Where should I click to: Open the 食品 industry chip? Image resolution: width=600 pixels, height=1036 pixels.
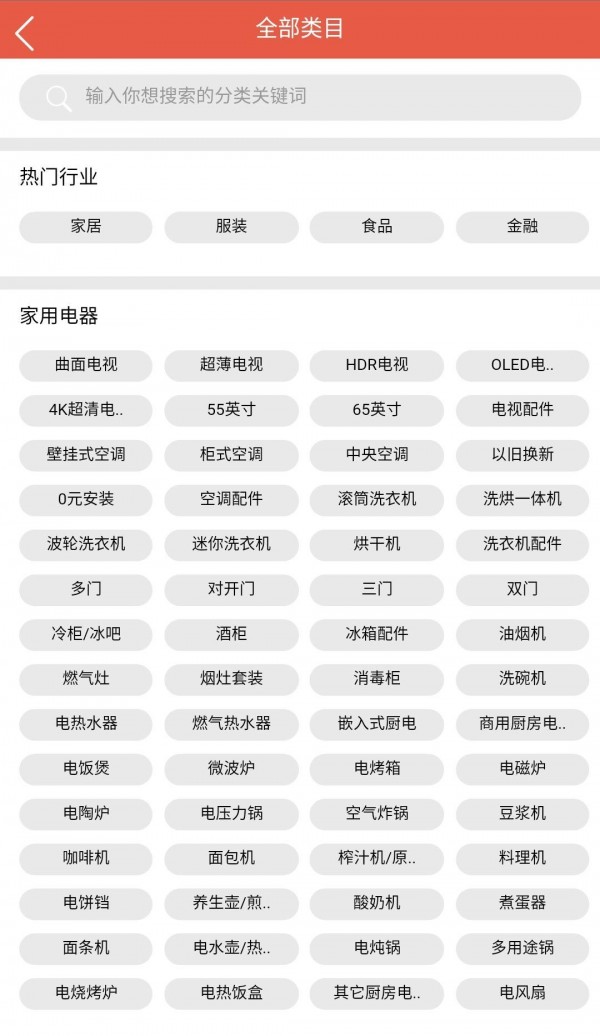tap(377, 227)
